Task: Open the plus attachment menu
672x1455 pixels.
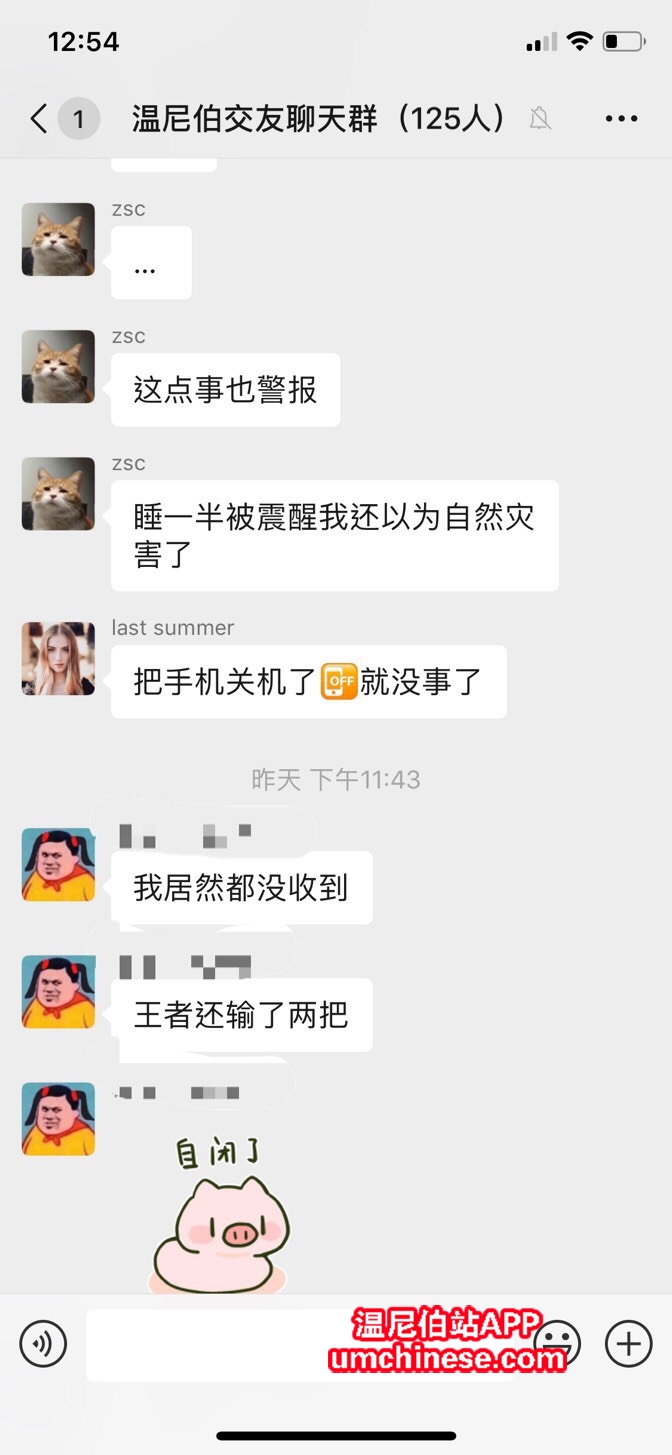Action: coord(628,1343)
